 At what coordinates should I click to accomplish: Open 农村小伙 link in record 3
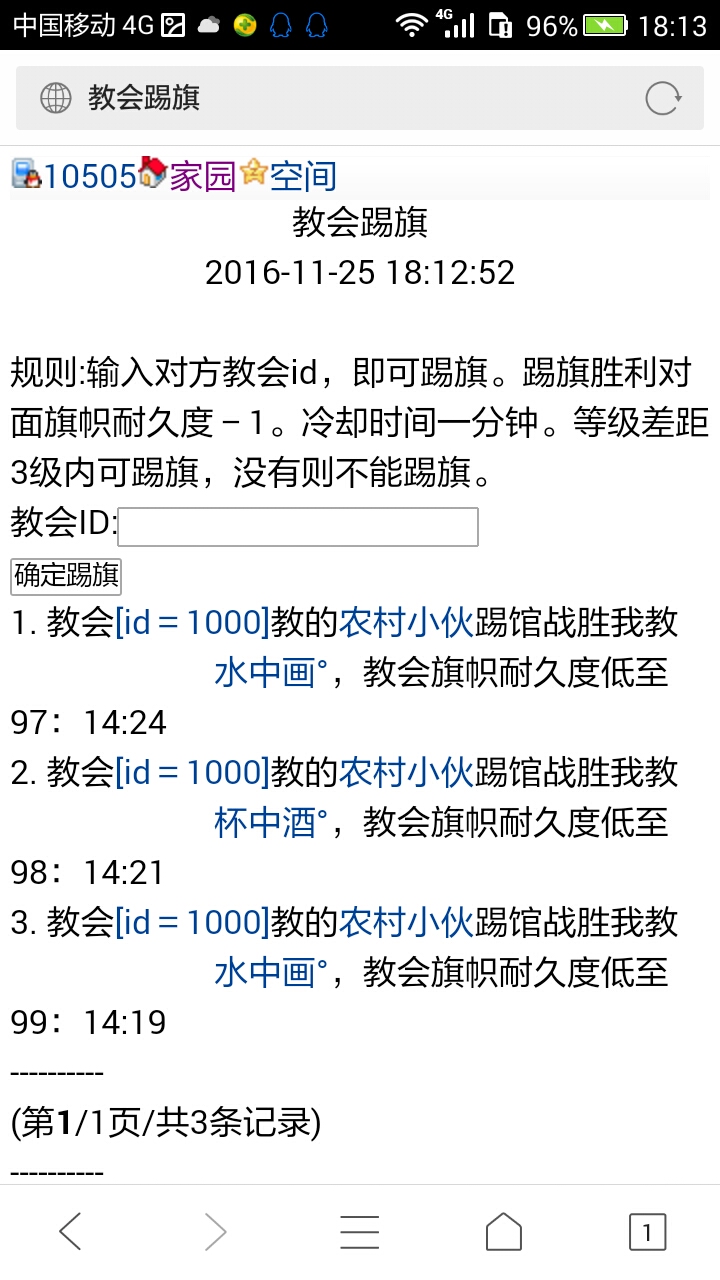tap(406, 922)
